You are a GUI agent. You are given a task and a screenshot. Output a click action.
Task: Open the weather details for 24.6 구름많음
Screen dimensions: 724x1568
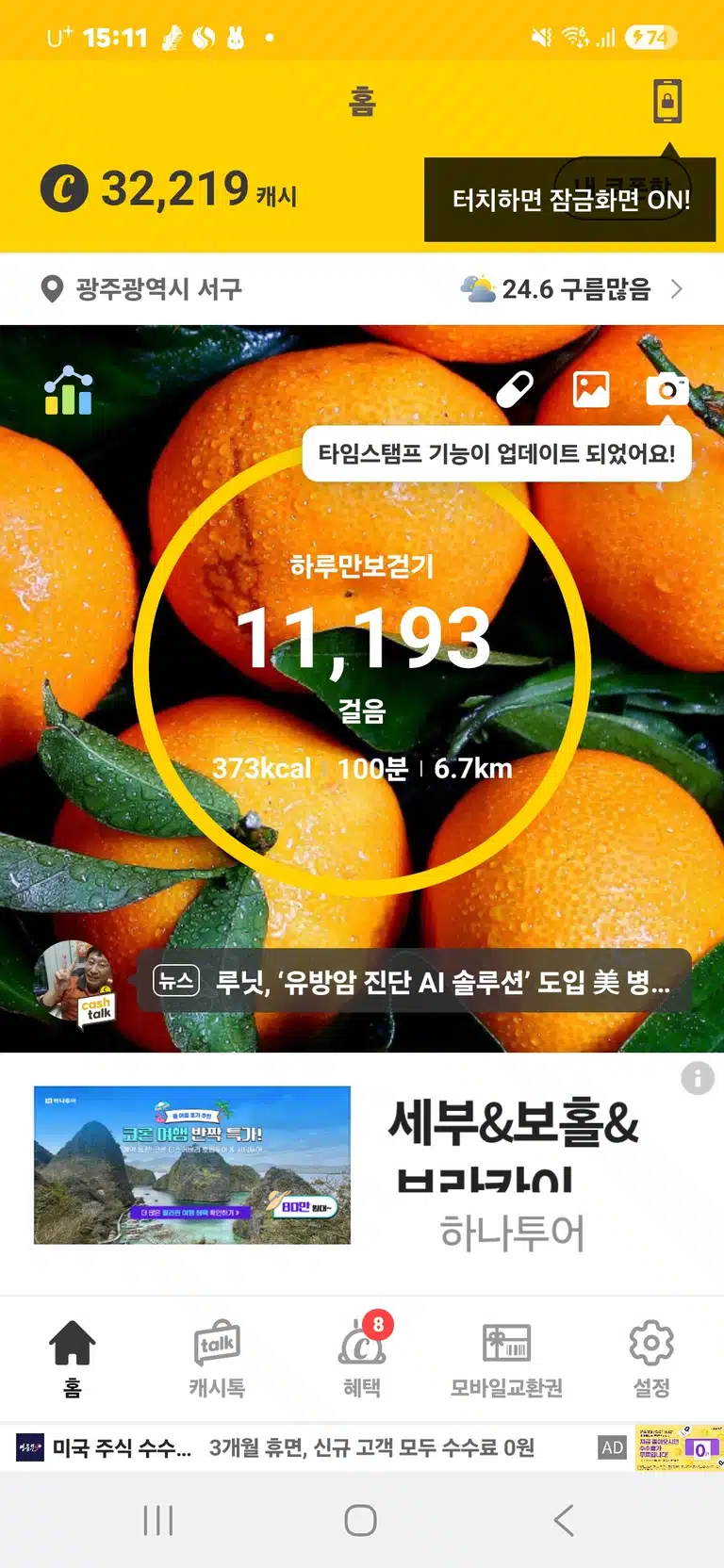coord(571,288)
